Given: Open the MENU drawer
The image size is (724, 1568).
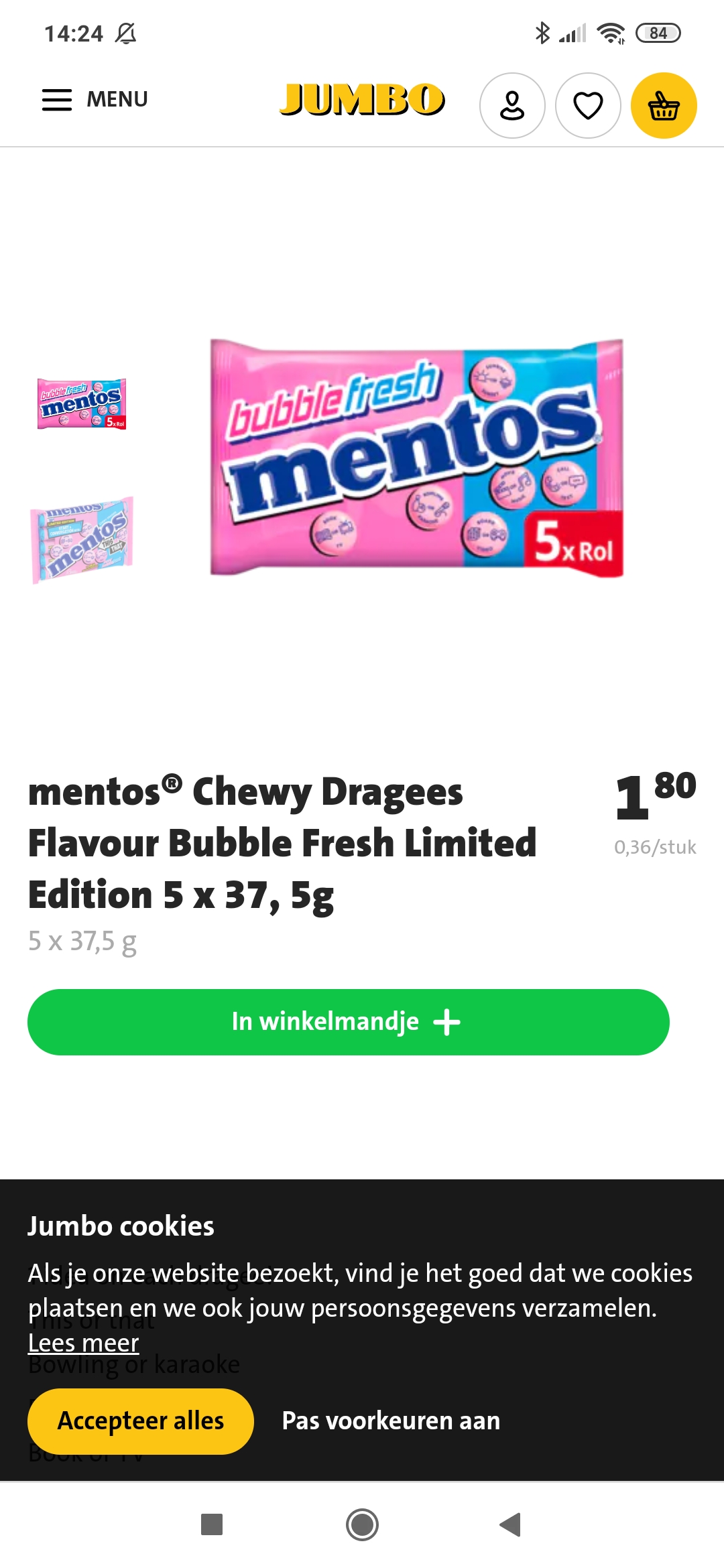Looking at the screenshot, I should pyautogui.click(x=95, y=100).
